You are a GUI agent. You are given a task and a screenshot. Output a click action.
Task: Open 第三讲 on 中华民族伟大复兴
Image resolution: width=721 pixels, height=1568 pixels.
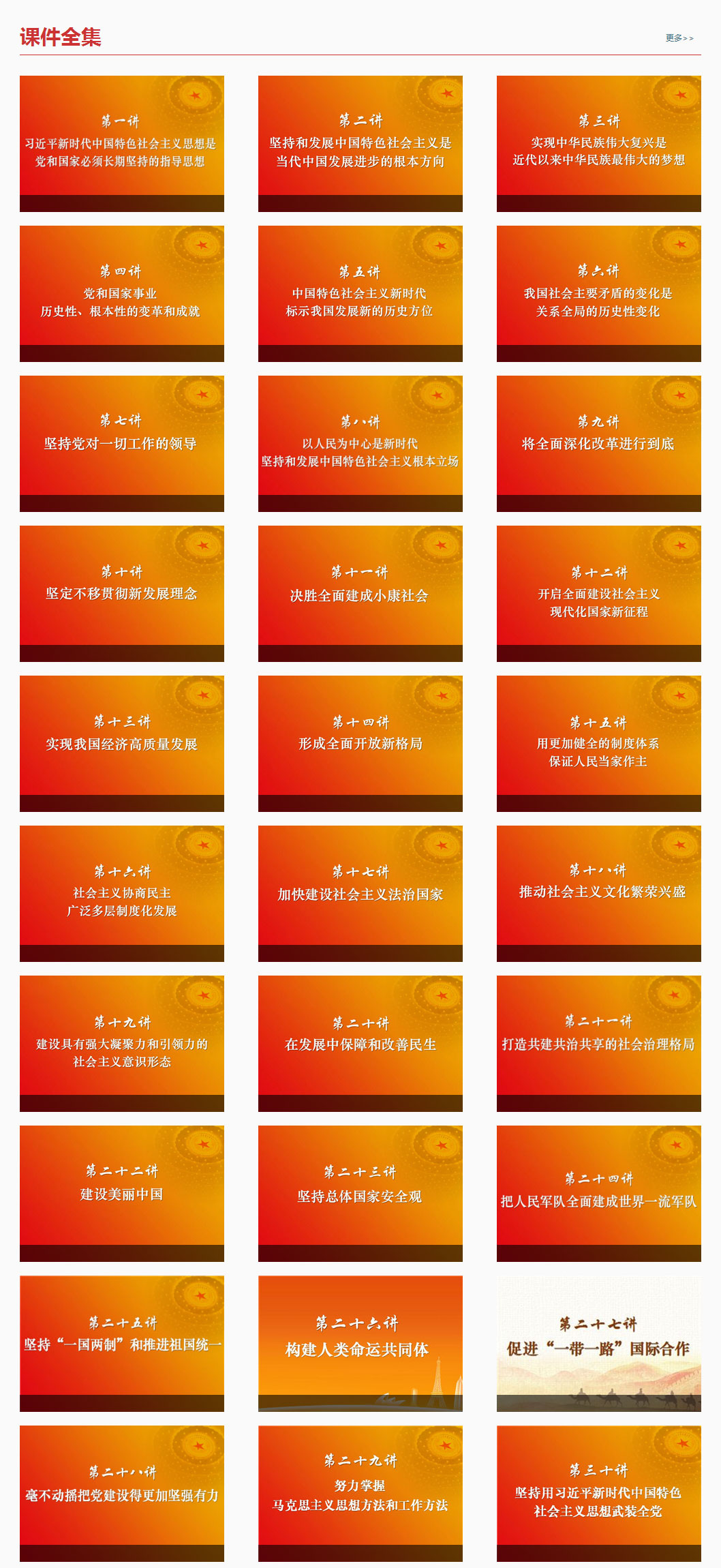[x=599, y=144]
